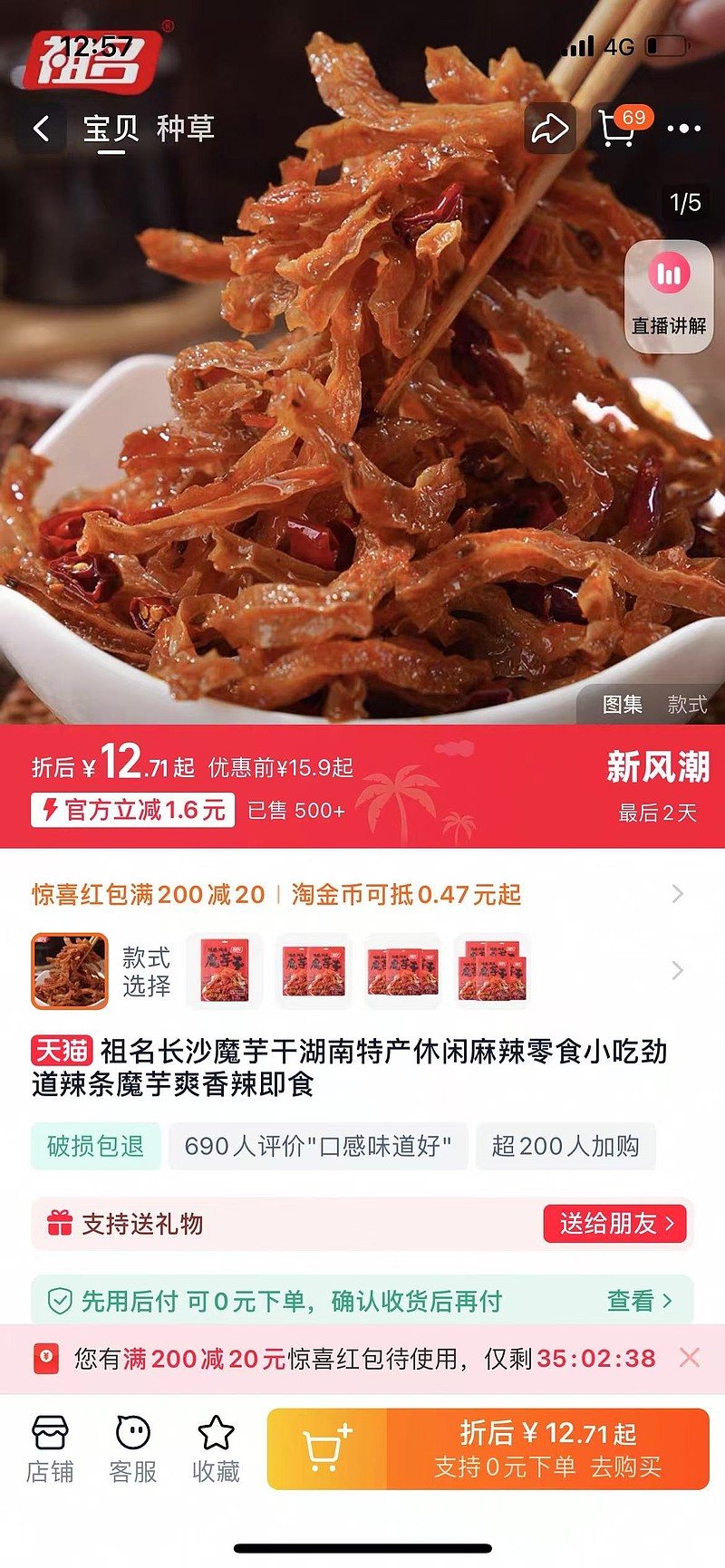Visit the 店铺 store page
Image resolution: width=725 pixels, height=1568 pixels.
(50, 1448)
